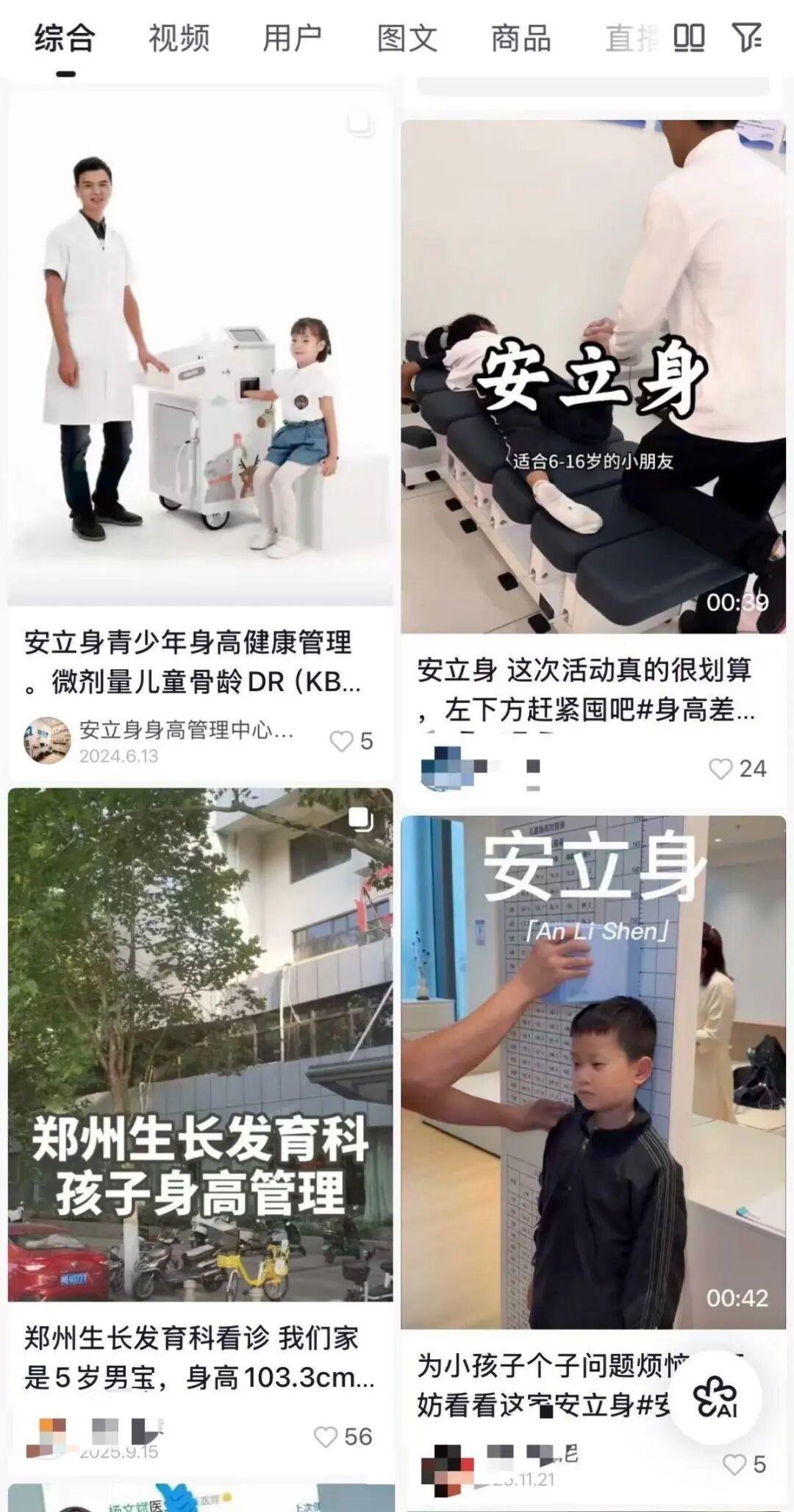Switch to the 视频 tab
The image size is (794, 1512).
(179, 38)
